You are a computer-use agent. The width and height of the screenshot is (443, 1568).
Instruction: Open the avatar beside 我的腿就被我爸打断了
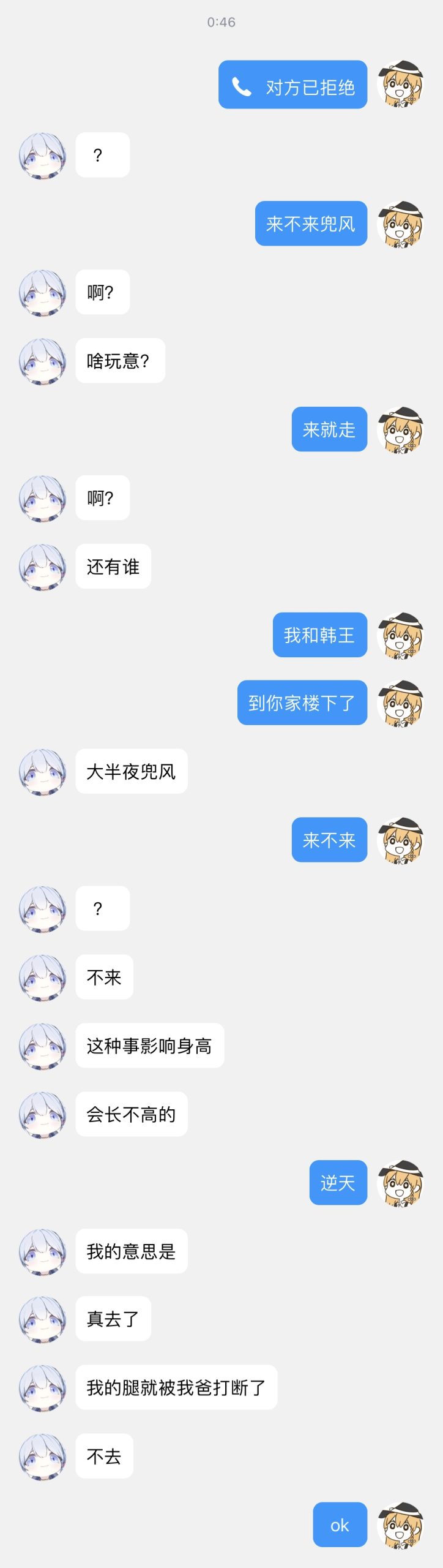click(43, 1388)
